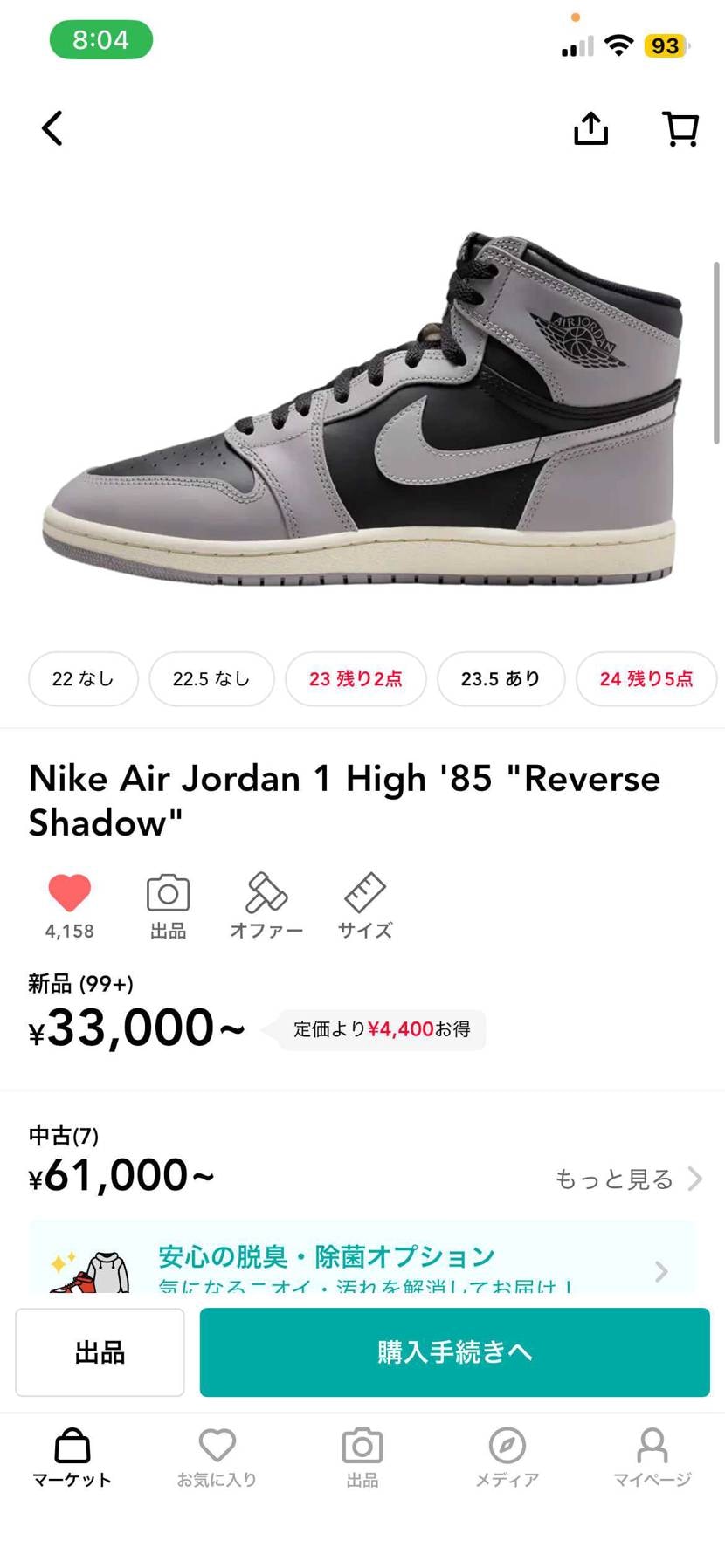Open the サイズ size guide icon
The image size is (725, 1568).
point(364,904)
